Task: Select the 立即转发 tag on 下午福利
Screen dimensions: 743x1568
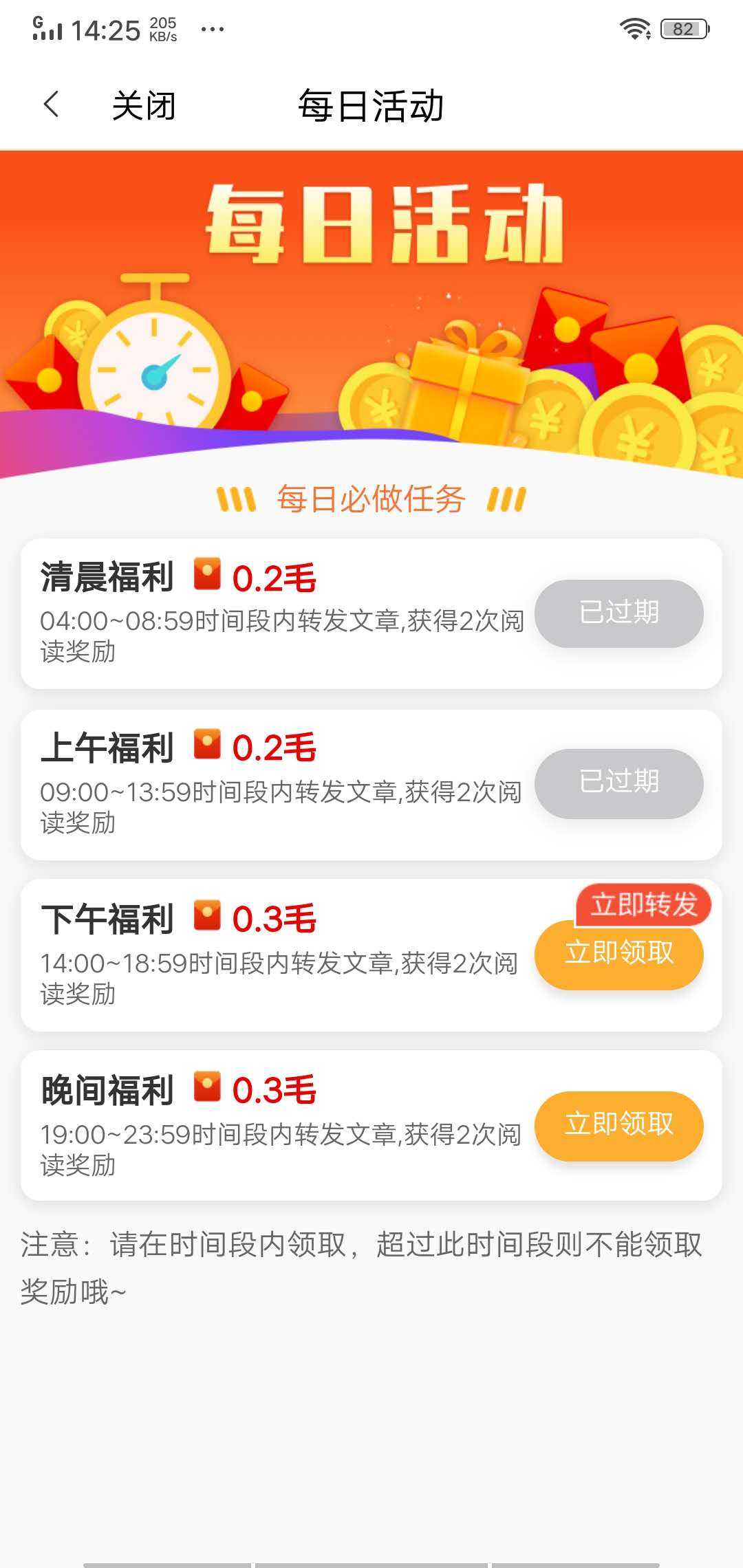Action: [x=645, y=906]
